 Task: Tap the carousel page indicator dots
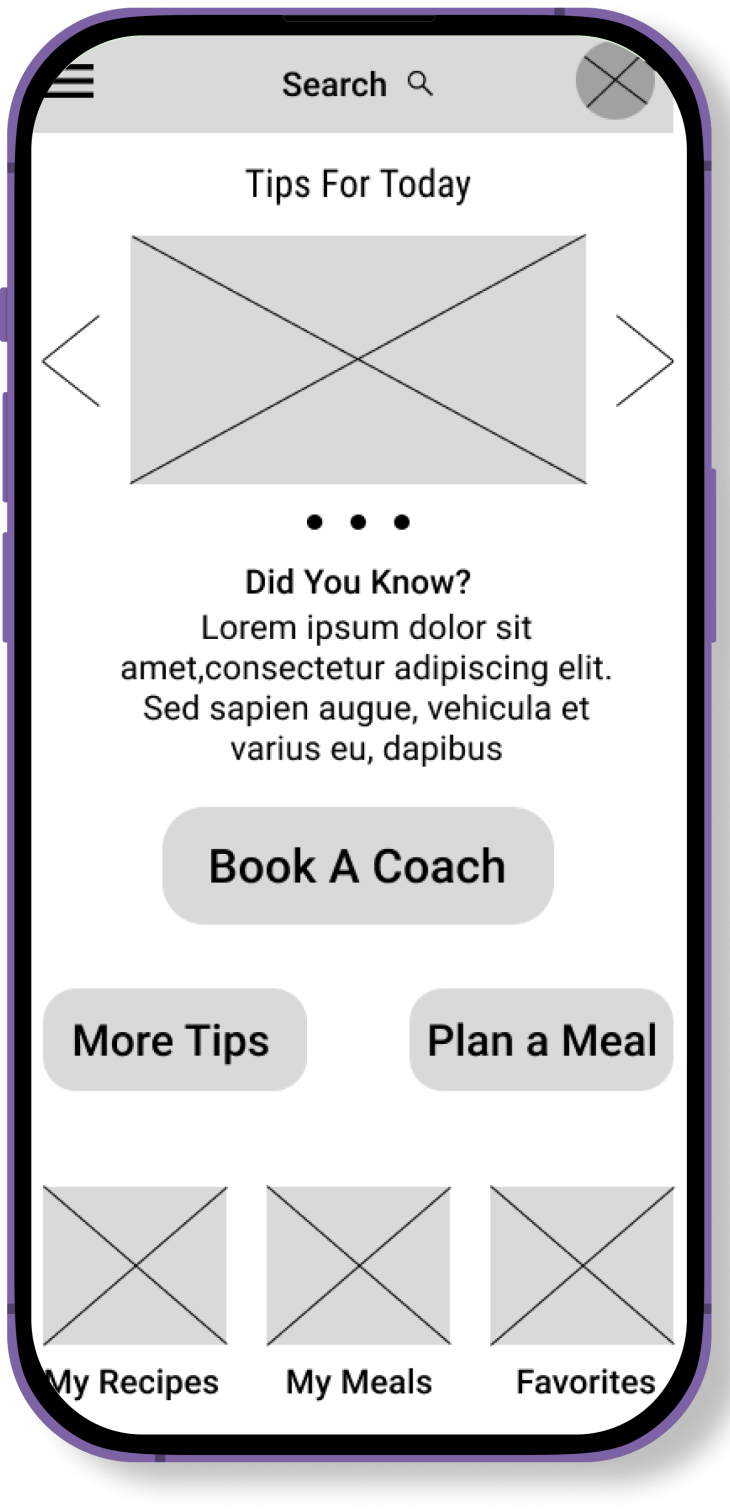(358, 522)
